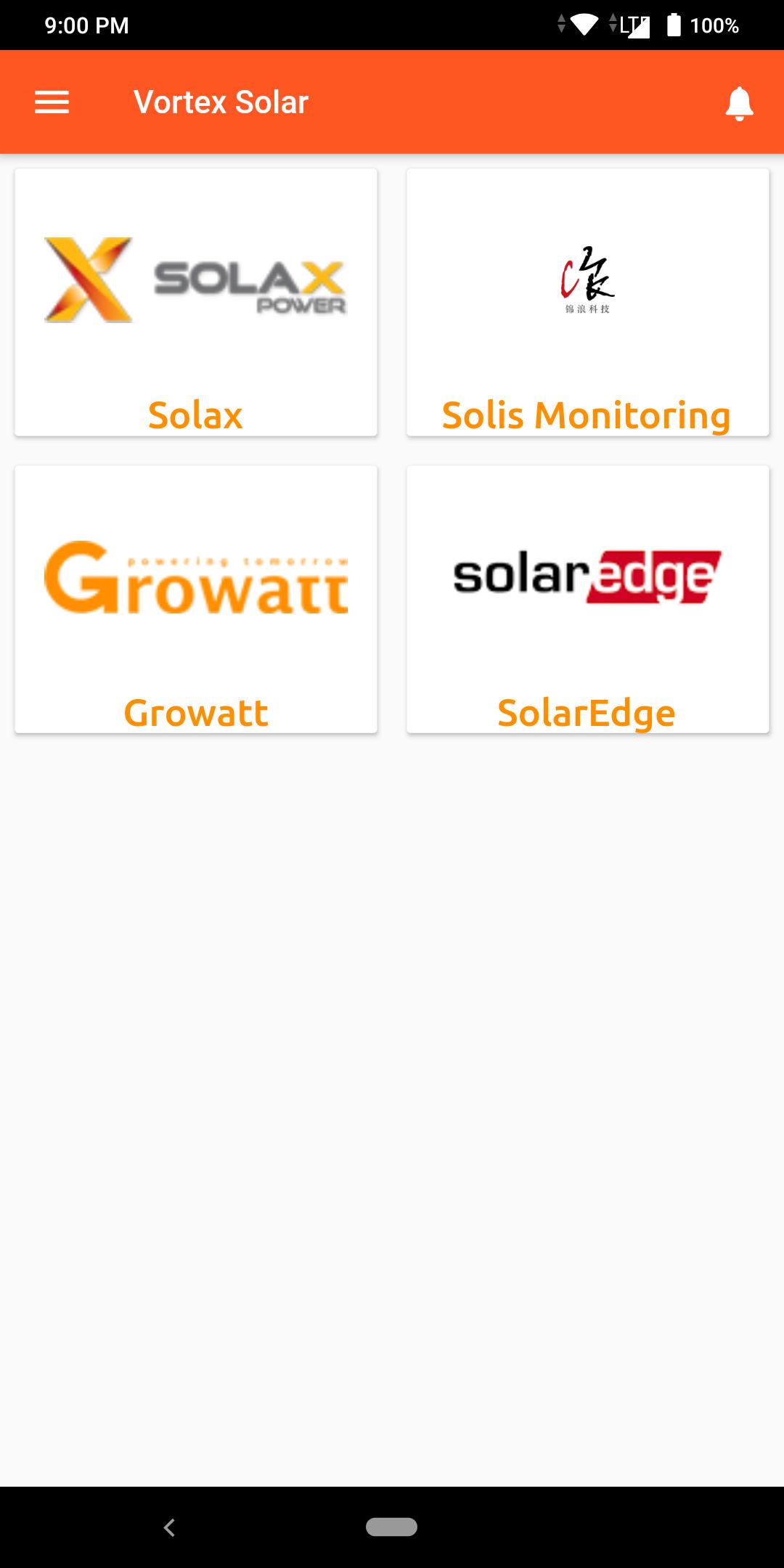The width and height of the screenshot is (784, 1568).
Task: Open the notifications bell
Action: point(739,103)
